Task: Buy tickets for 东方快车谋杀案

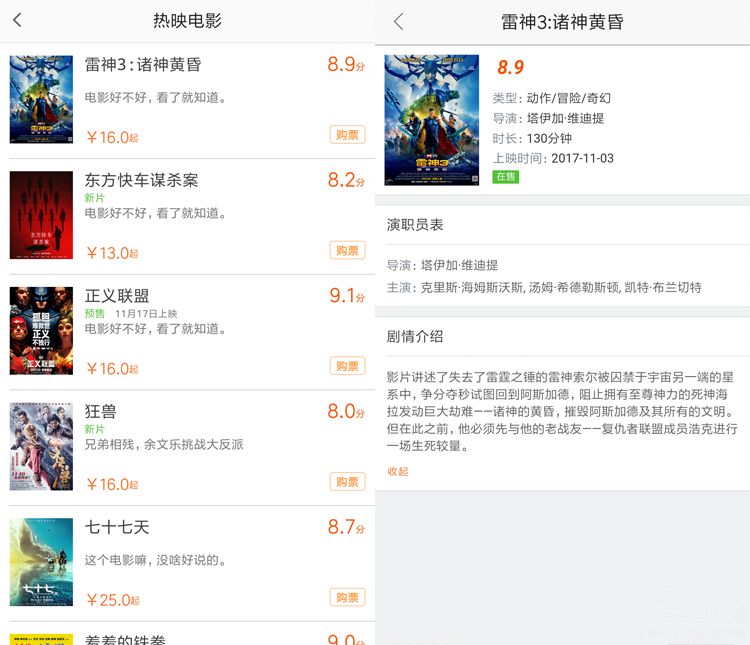Action: [347, 250]
